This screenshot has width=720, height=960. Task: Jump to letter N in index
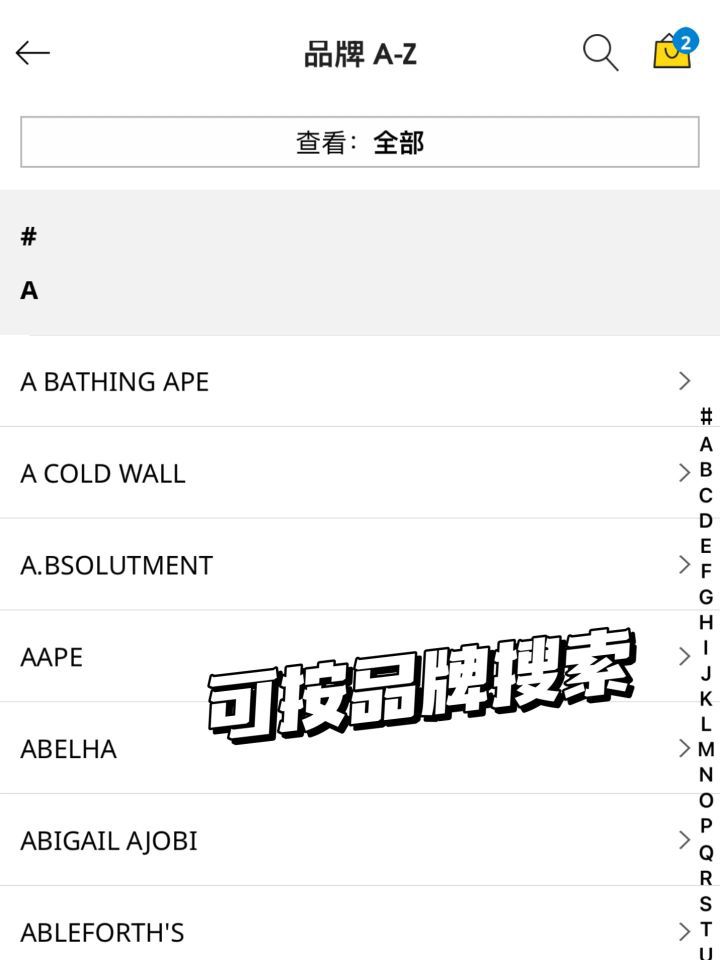[706, 774]
